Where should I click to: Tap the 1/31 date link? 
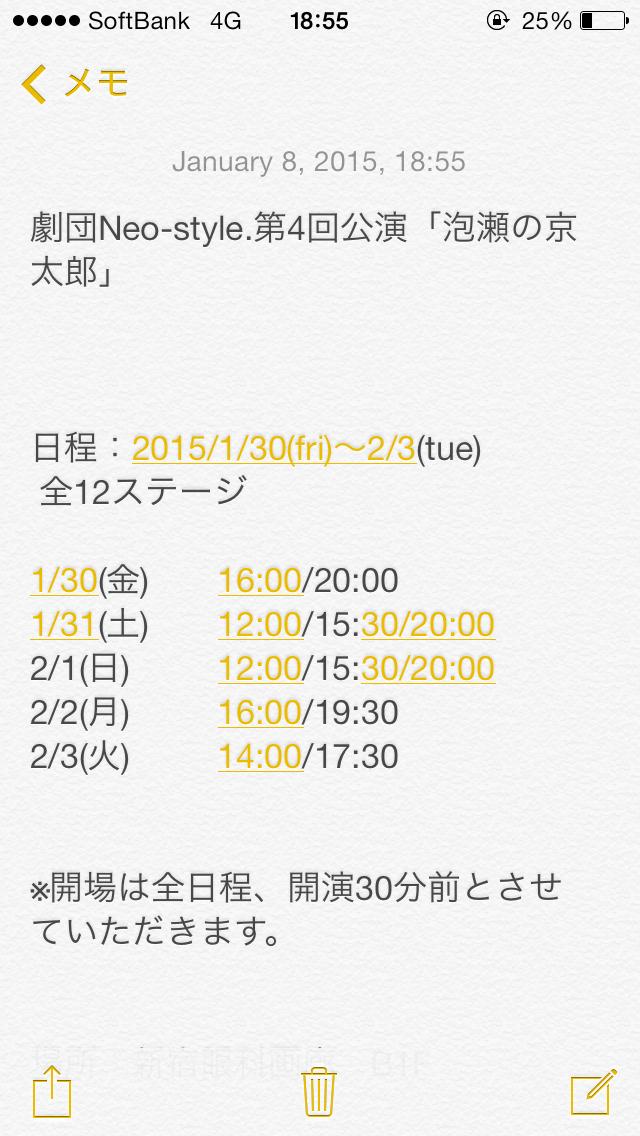[x=63, y=624]
